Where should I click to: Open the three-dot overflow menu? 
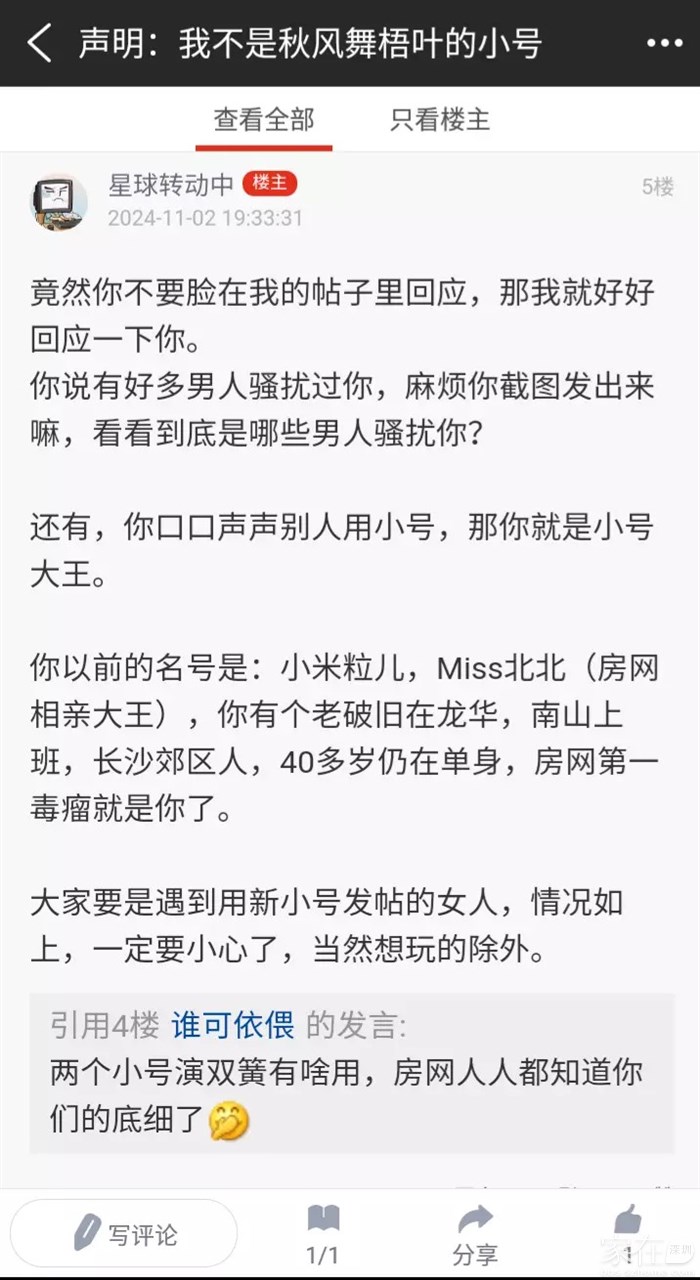pos(664,44)
